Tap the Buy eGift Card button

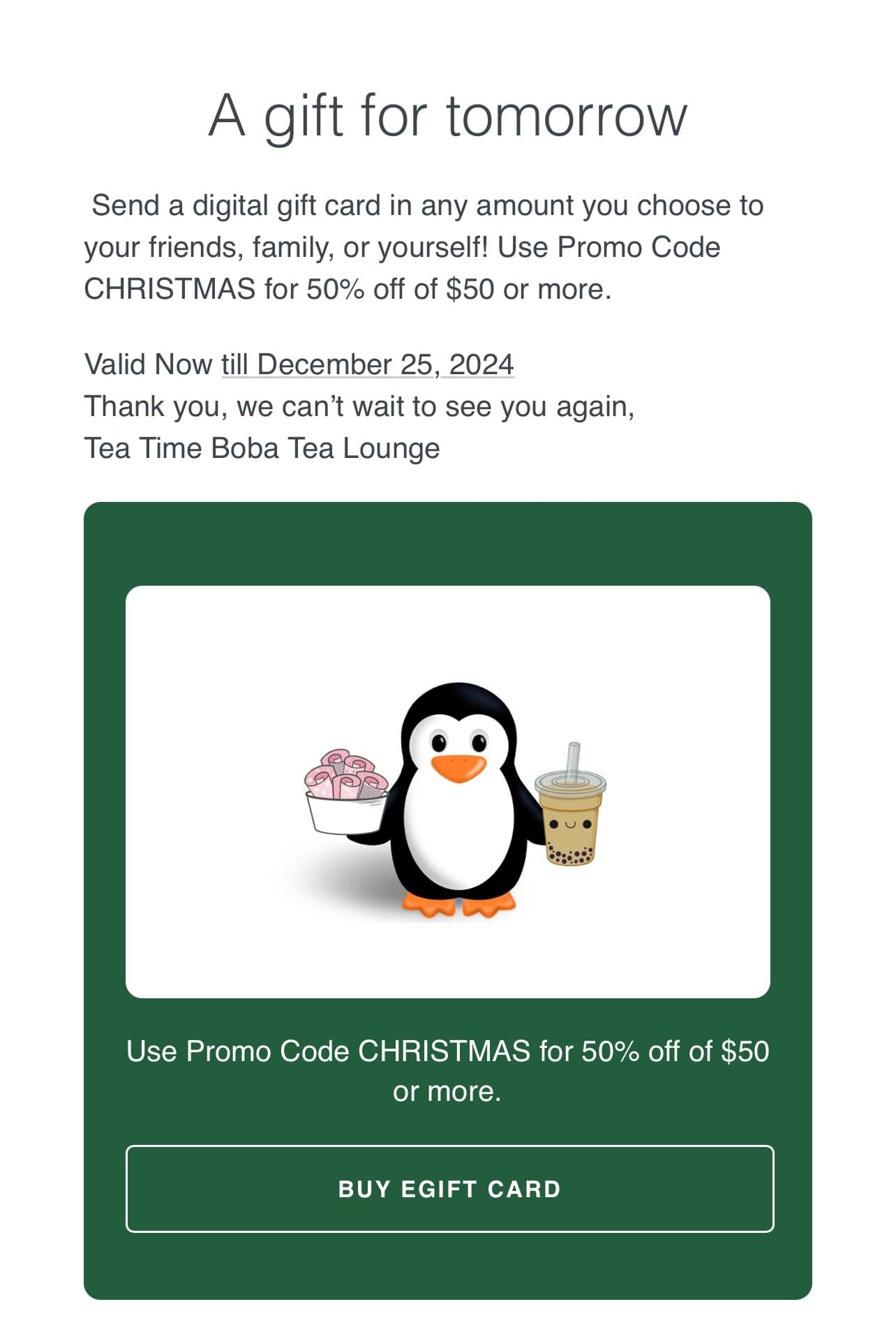click(449, 1188)
